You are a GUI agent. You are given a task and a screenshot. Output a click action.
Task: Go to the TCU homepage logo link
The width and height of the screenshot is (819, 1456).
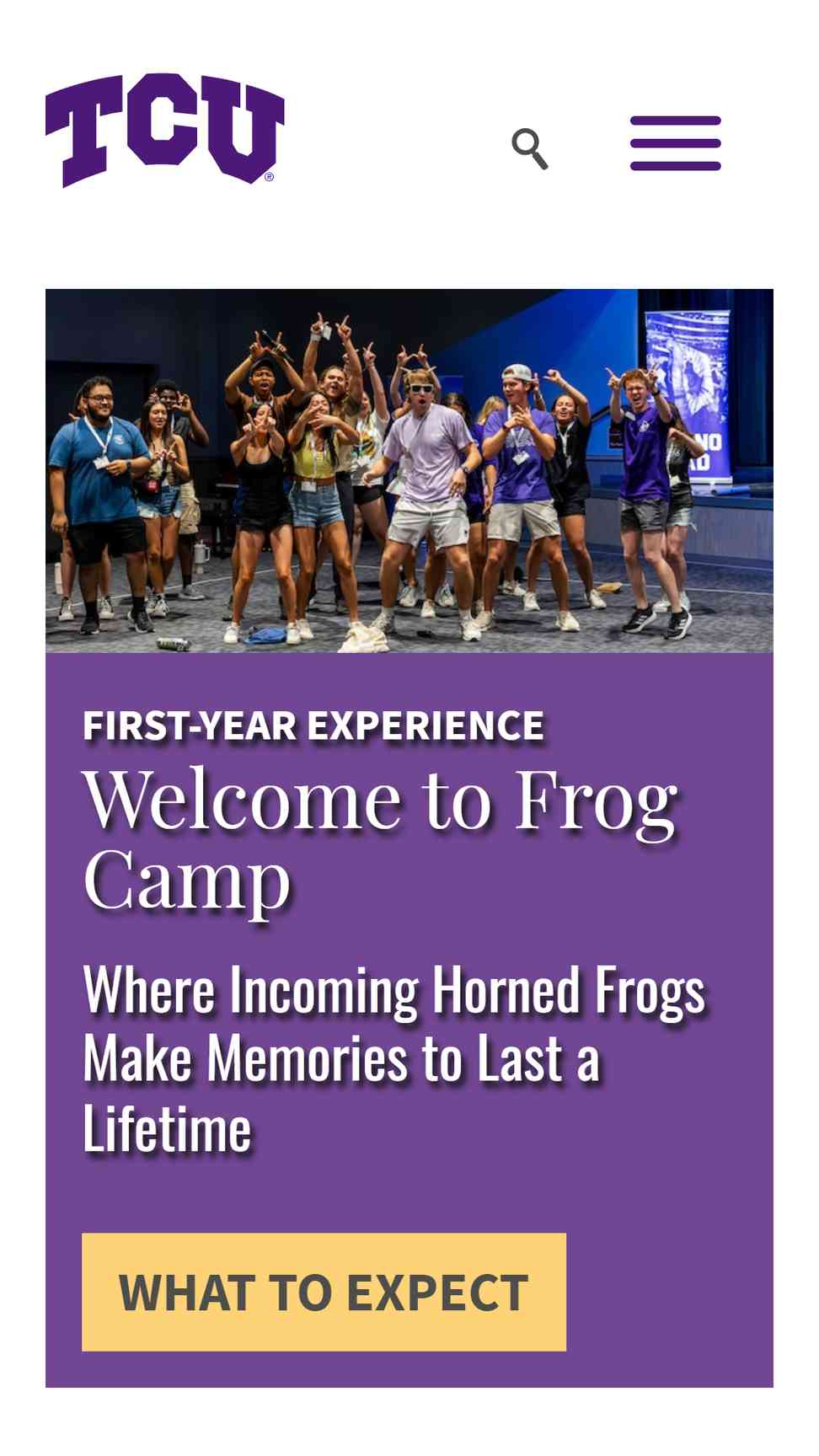coord(165,130)
